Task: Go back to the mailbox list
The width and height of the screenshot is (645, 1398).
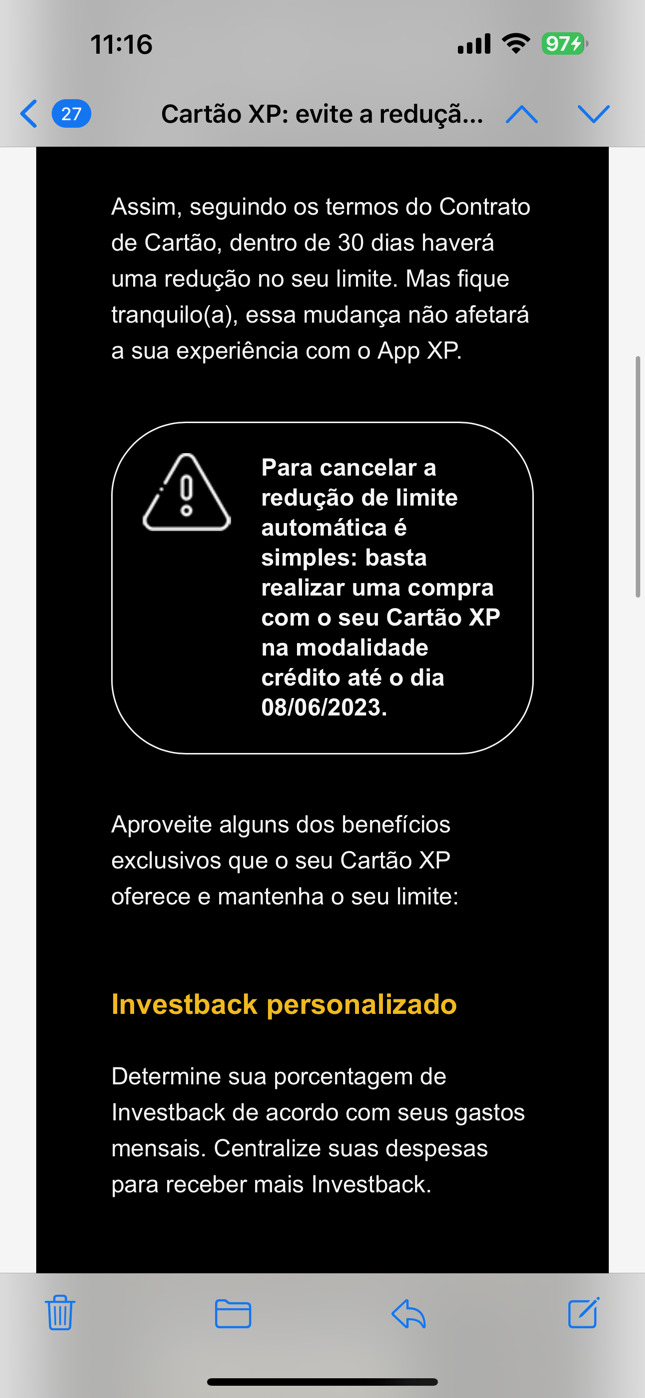Action: coord(55,114)
